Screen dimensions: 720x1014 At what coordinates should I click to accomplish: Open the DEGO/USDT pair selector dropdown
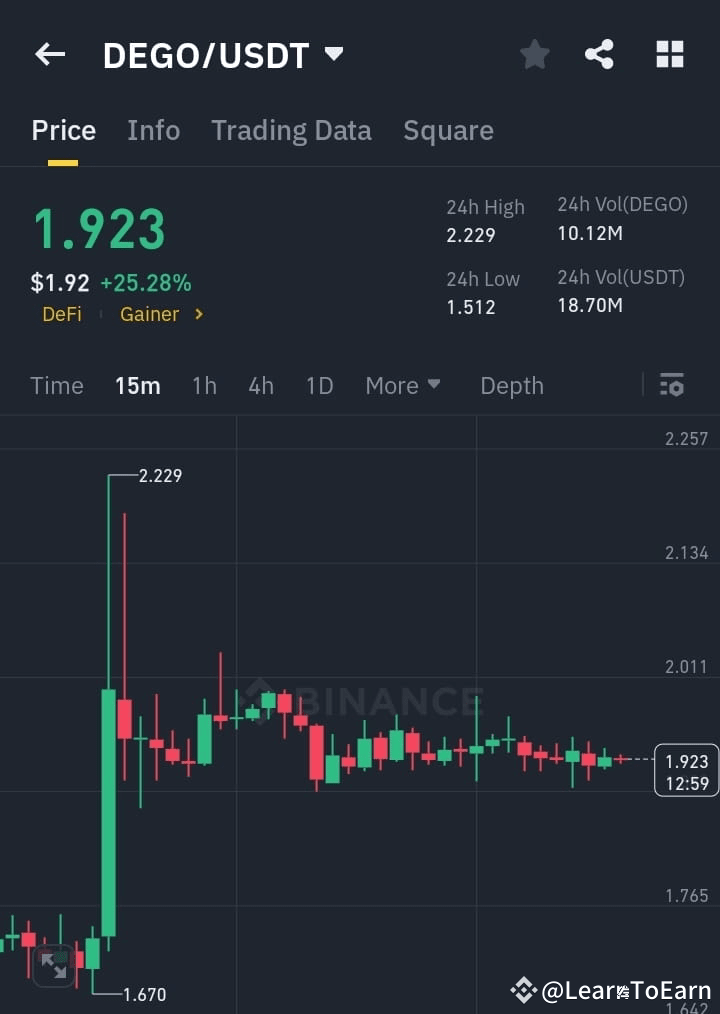click(334, 55)
